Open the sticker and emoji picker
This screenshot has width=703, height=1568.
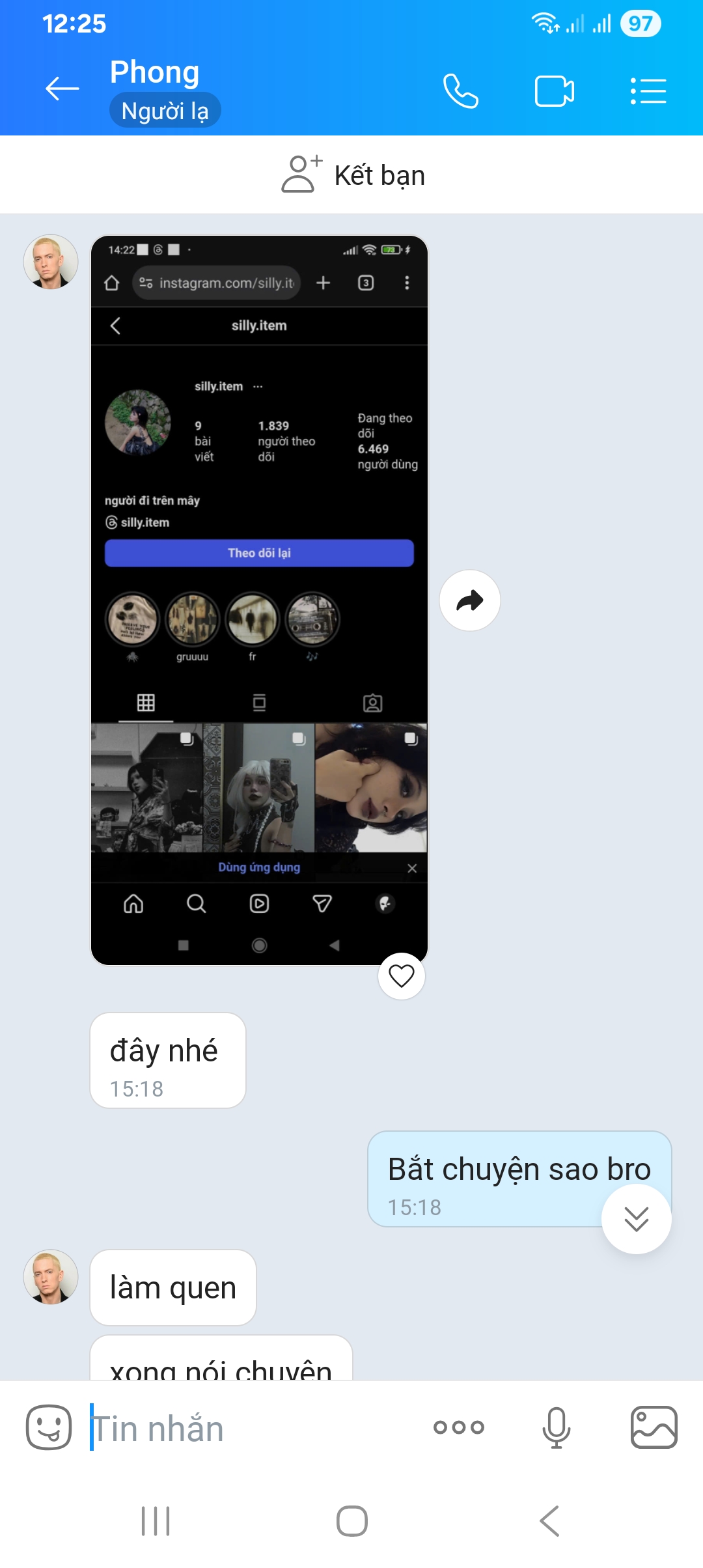49,1427
